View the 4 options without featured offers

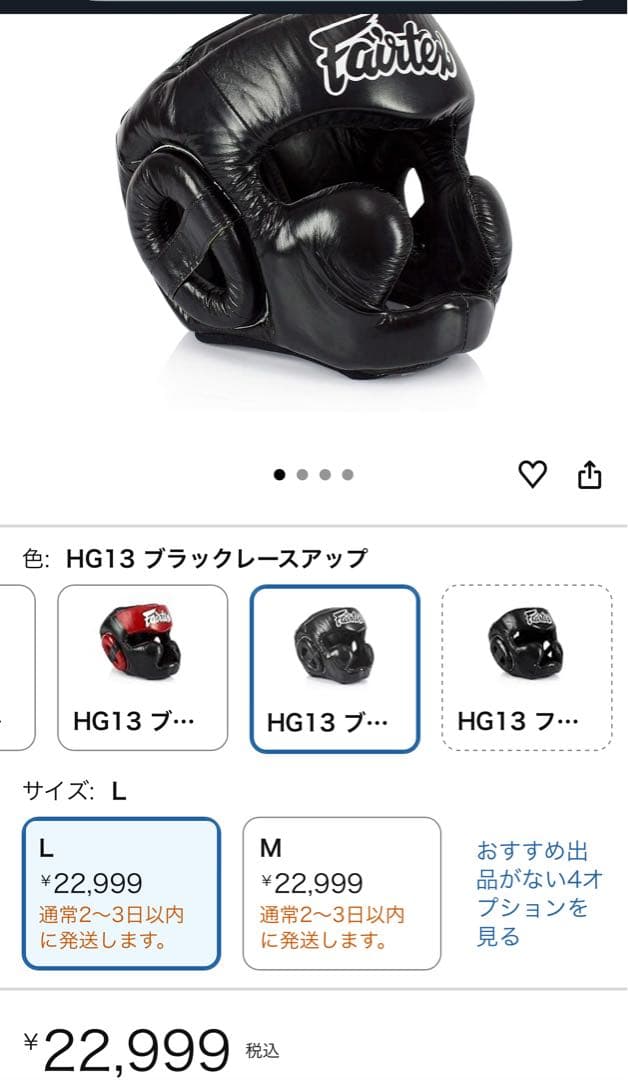pos(539,894)
